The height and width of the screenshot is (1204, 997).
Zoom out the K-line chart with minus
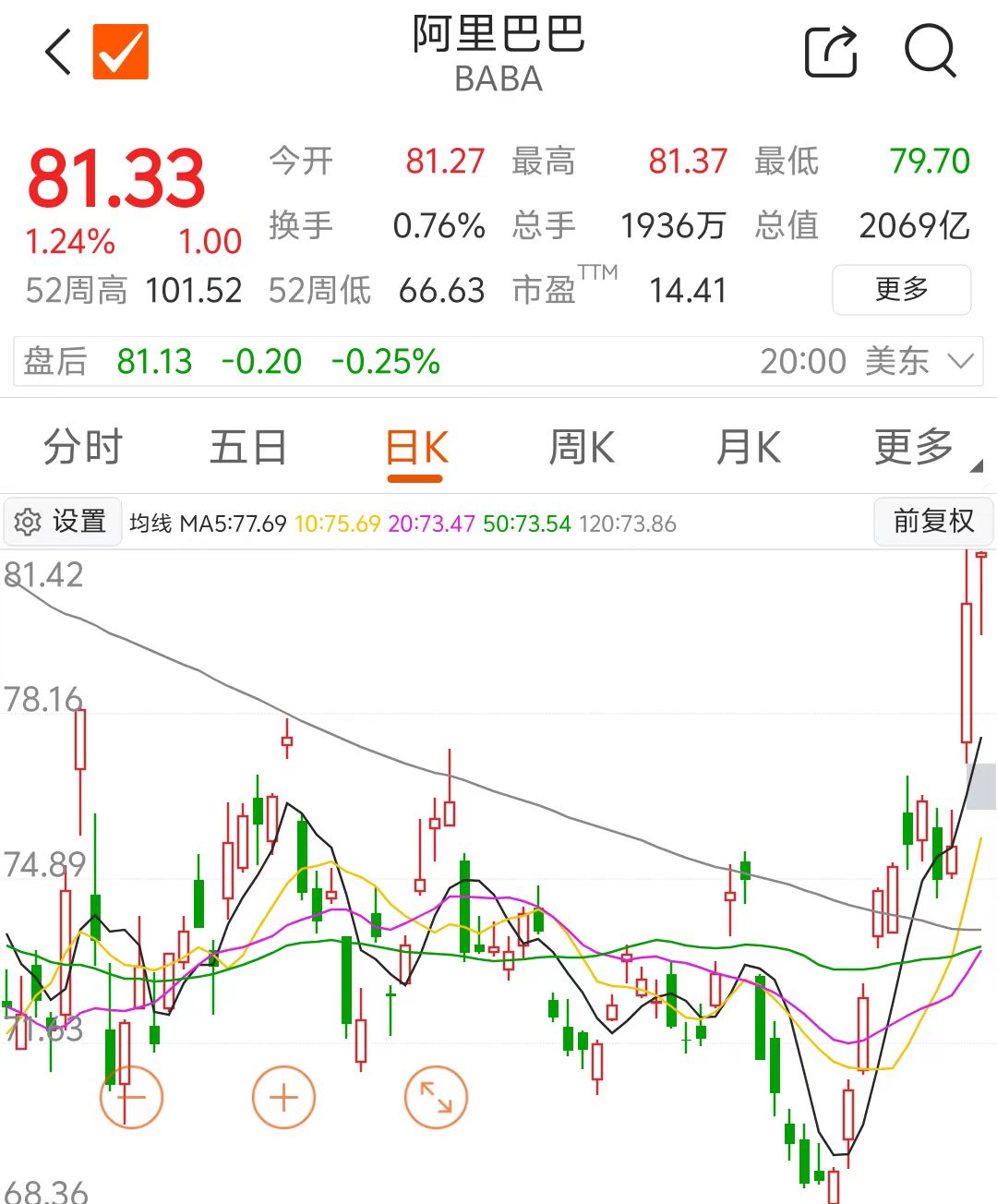pyautogui.click(x=131, y=1098)
